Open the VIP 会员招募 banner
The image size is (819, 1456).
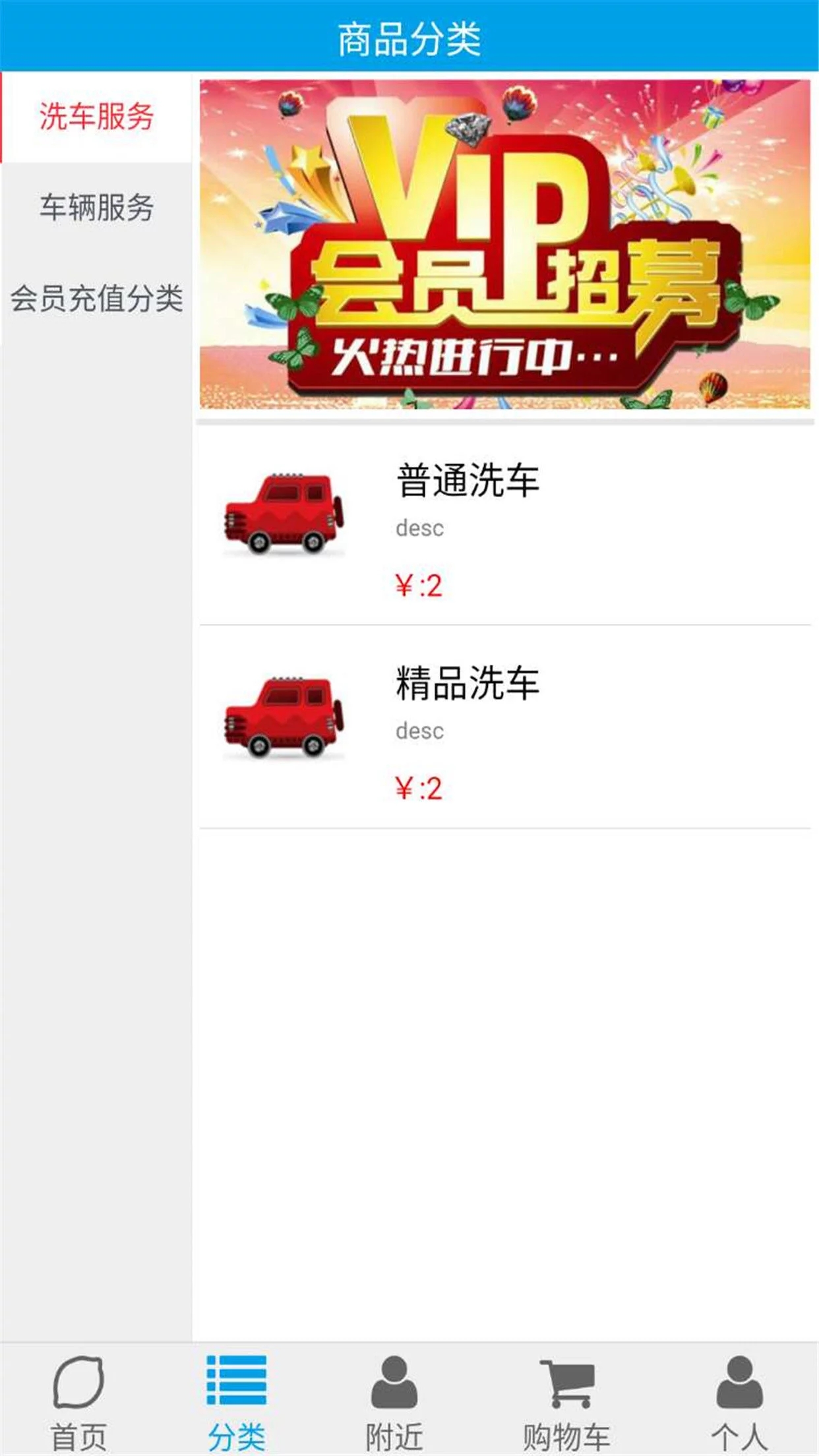click(504, 244)
